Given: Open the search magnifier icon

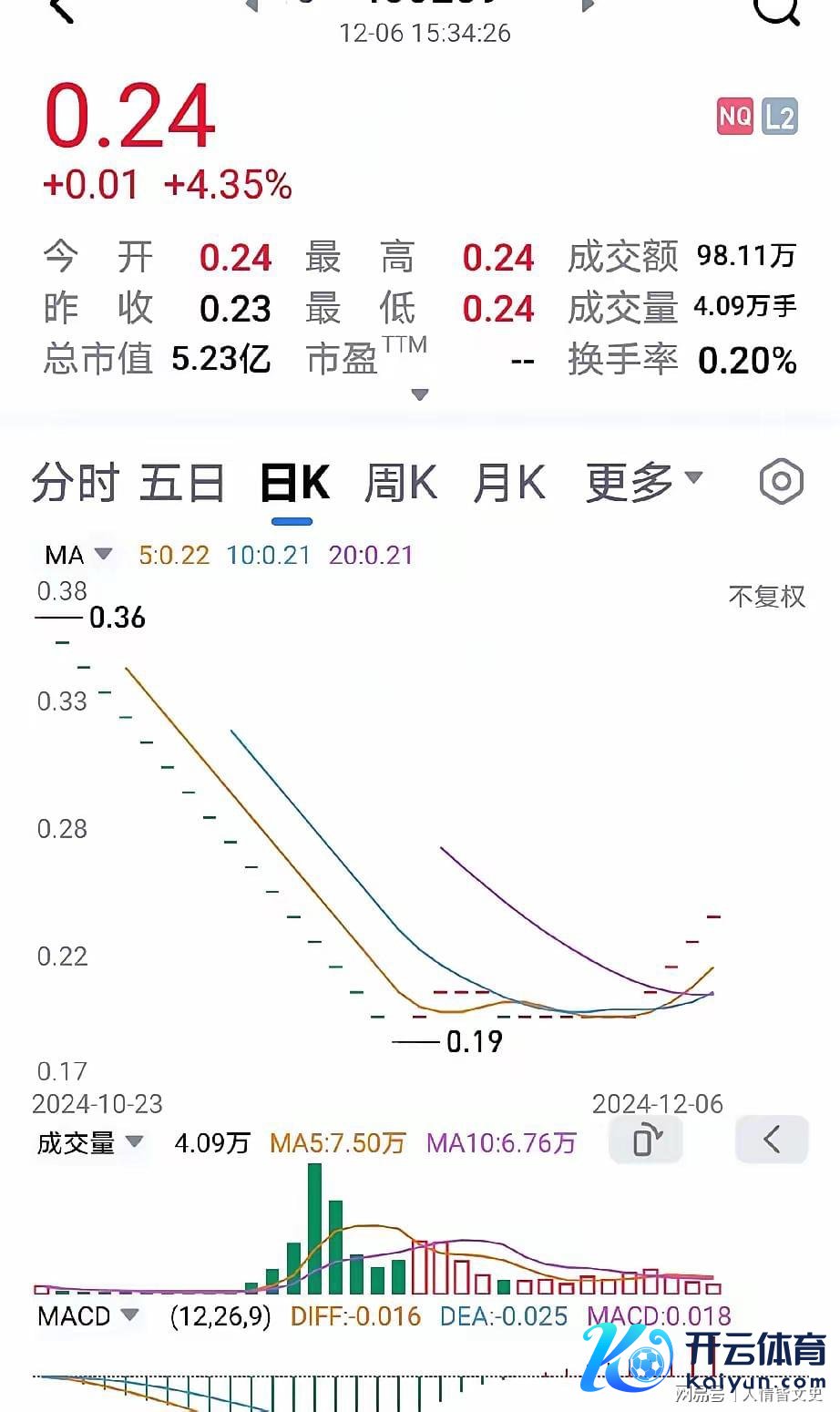Looking at the screenshot, I should coord(777,11).
